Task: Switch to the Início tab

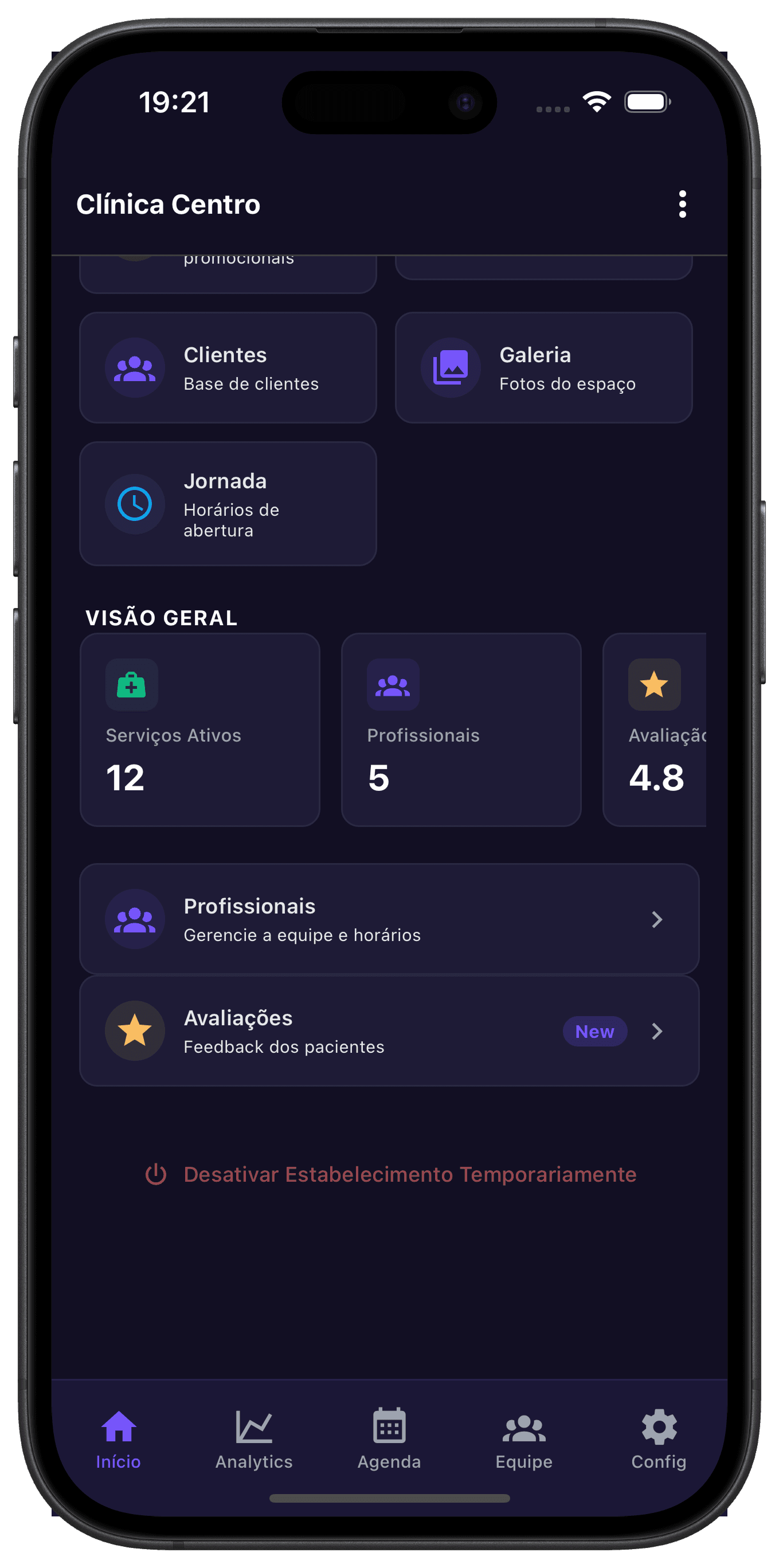Action: click(x=119, y=1439)
